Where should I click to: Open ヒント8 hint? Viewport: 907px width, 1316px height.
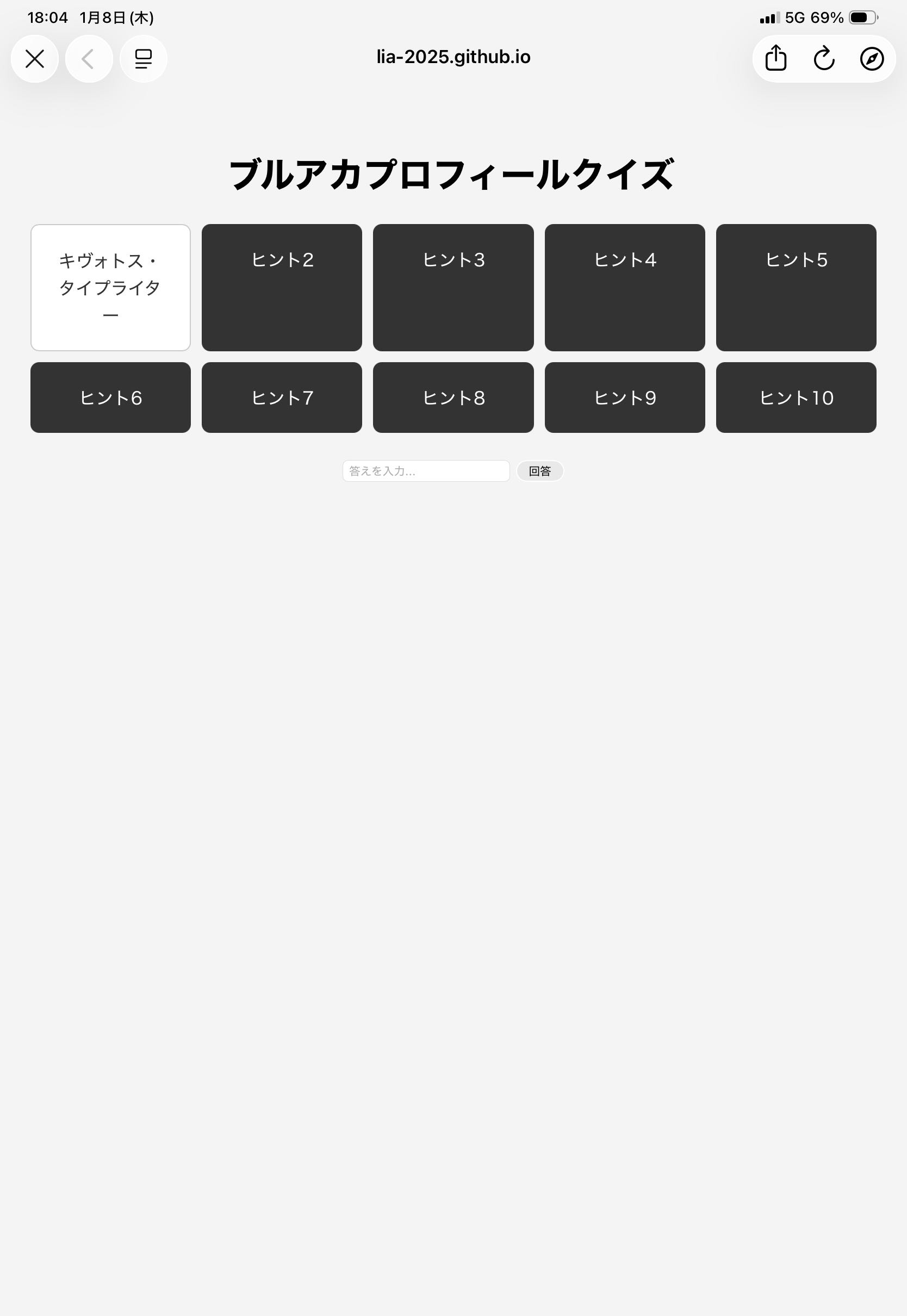453,397
